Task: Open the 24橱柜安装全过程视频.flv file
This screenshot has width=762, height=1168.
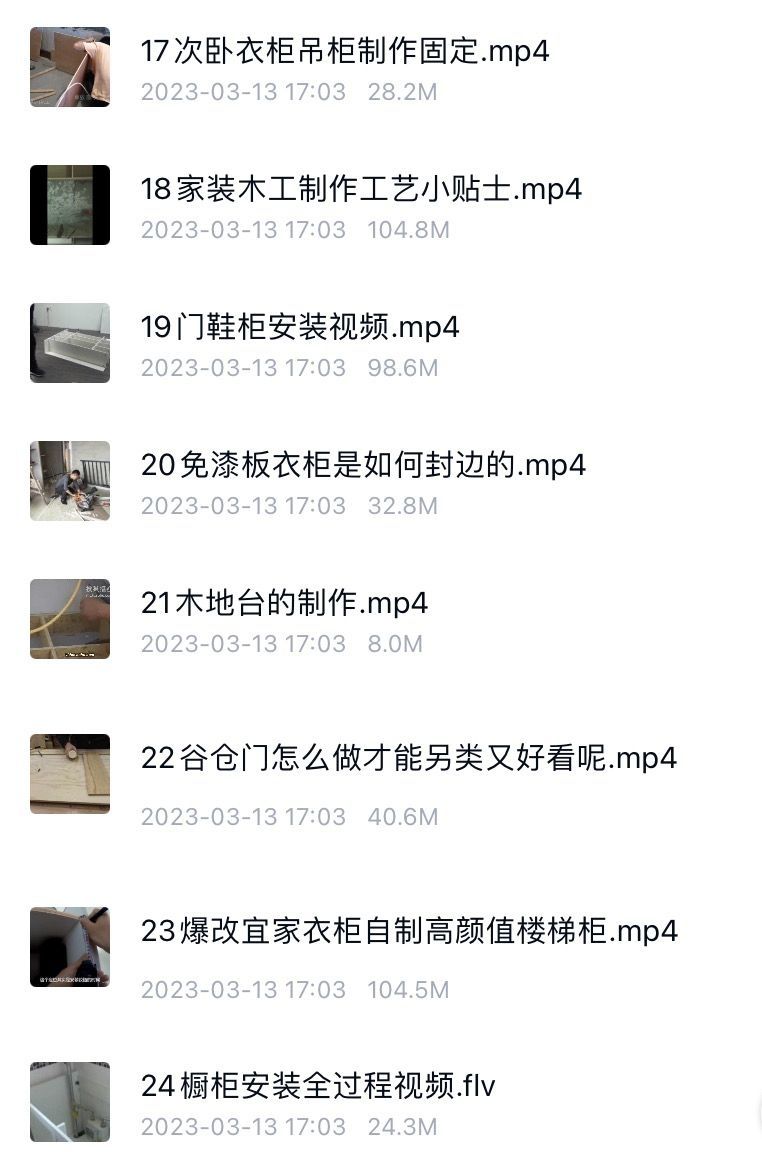Action: [x=318, y=1086]
